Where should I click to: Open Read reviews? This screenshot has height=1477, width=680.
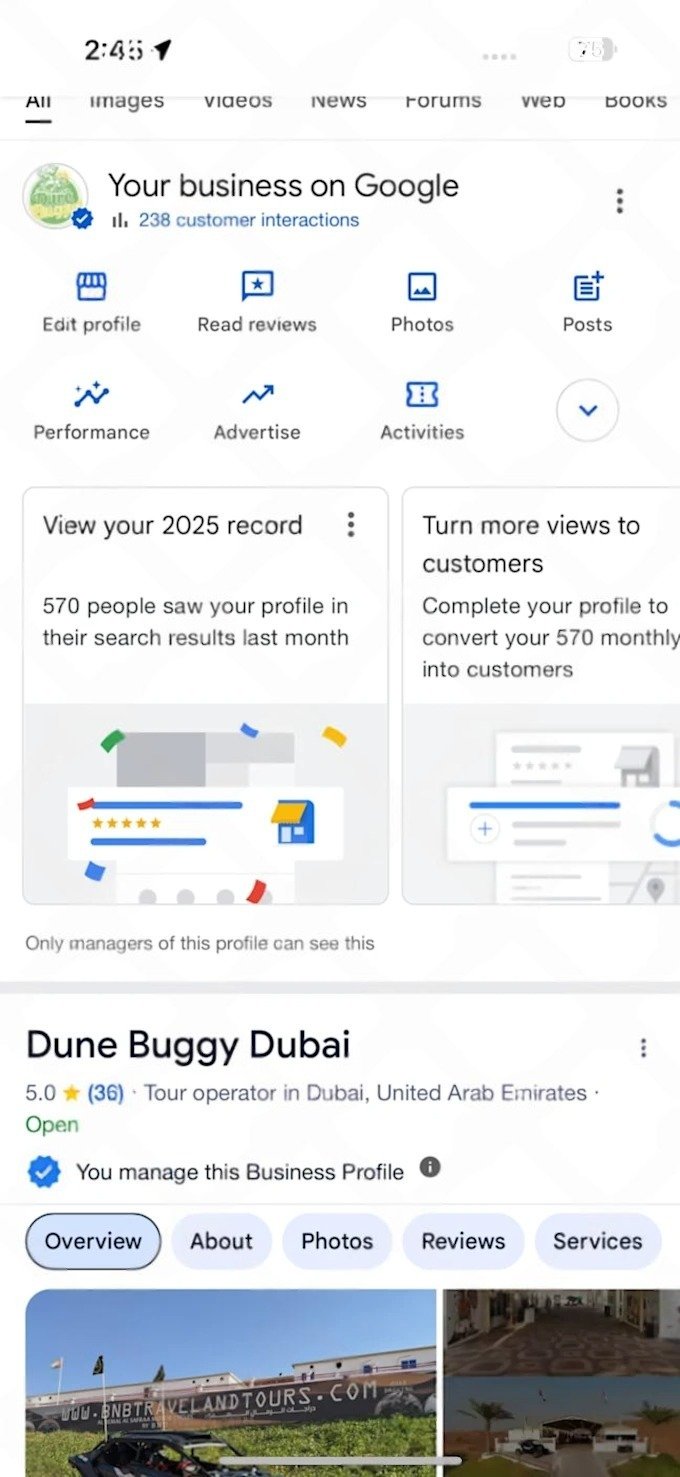click(257, 303)
